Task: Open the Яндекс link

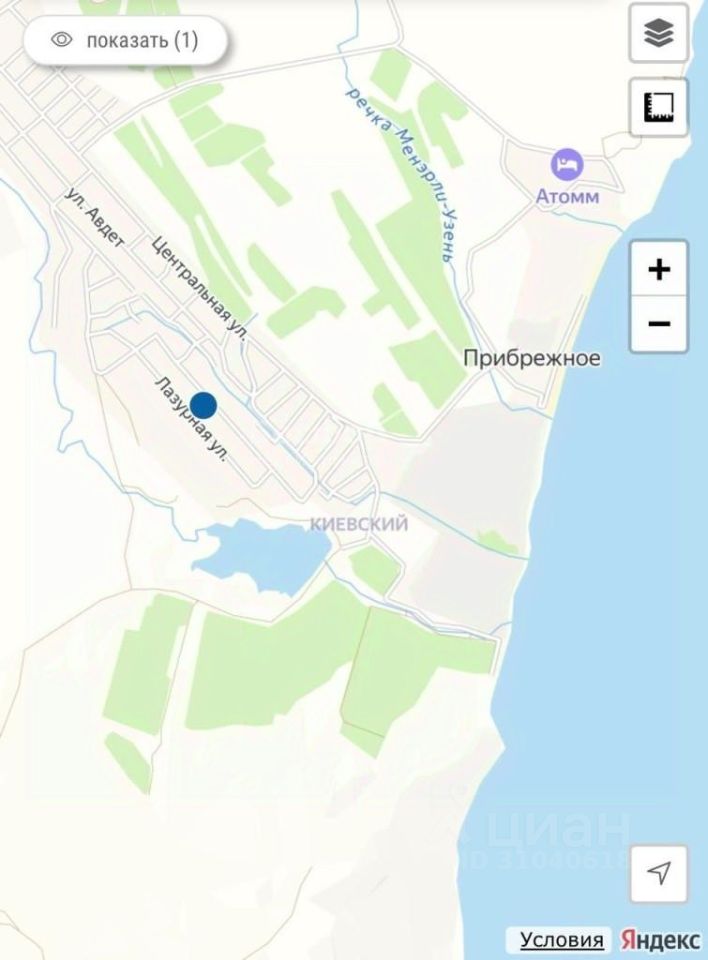Action: coord(659,940)
